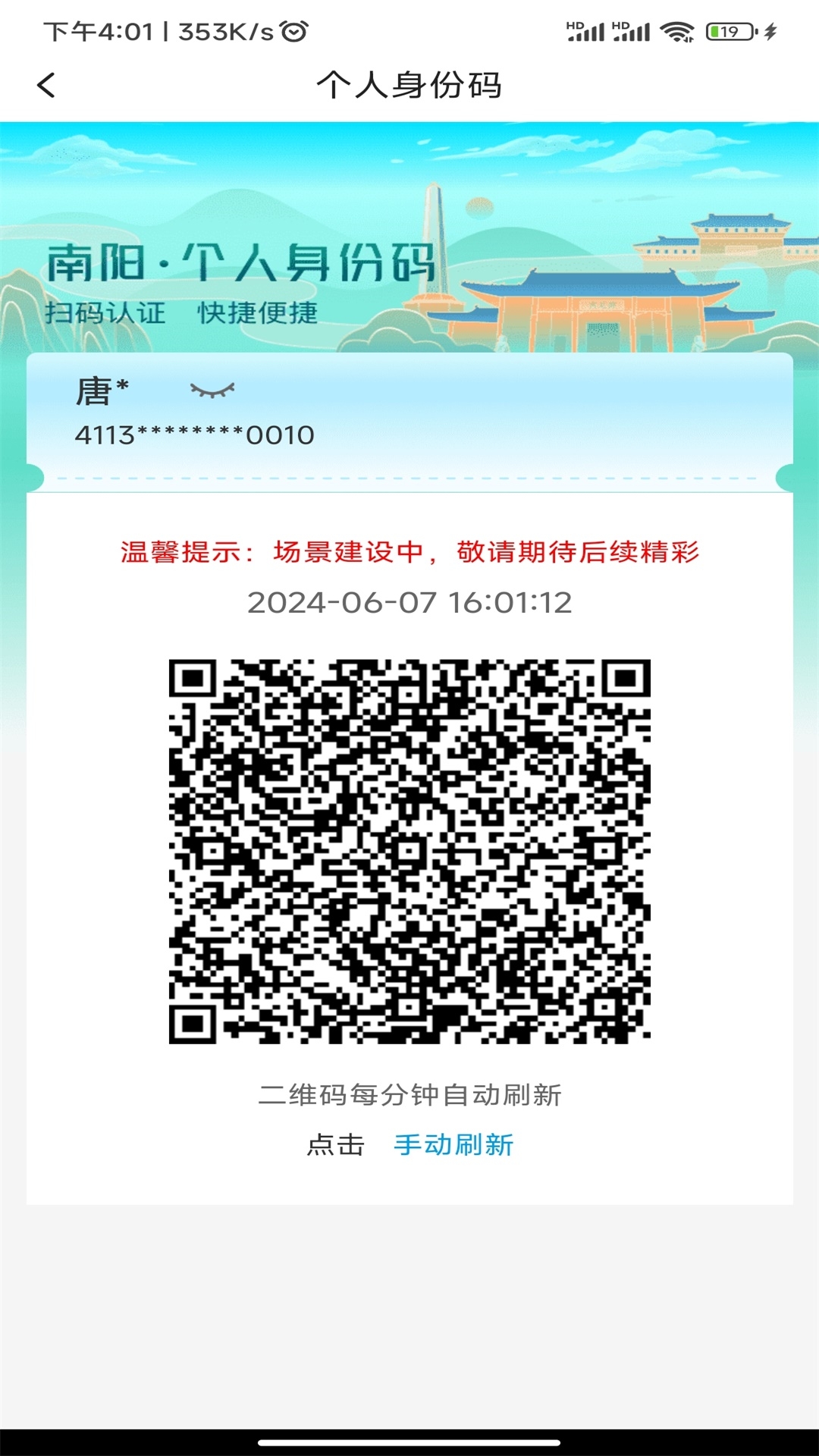Go back from 个人身份码 page
The image size is (819, 1456).
(46, 85)
